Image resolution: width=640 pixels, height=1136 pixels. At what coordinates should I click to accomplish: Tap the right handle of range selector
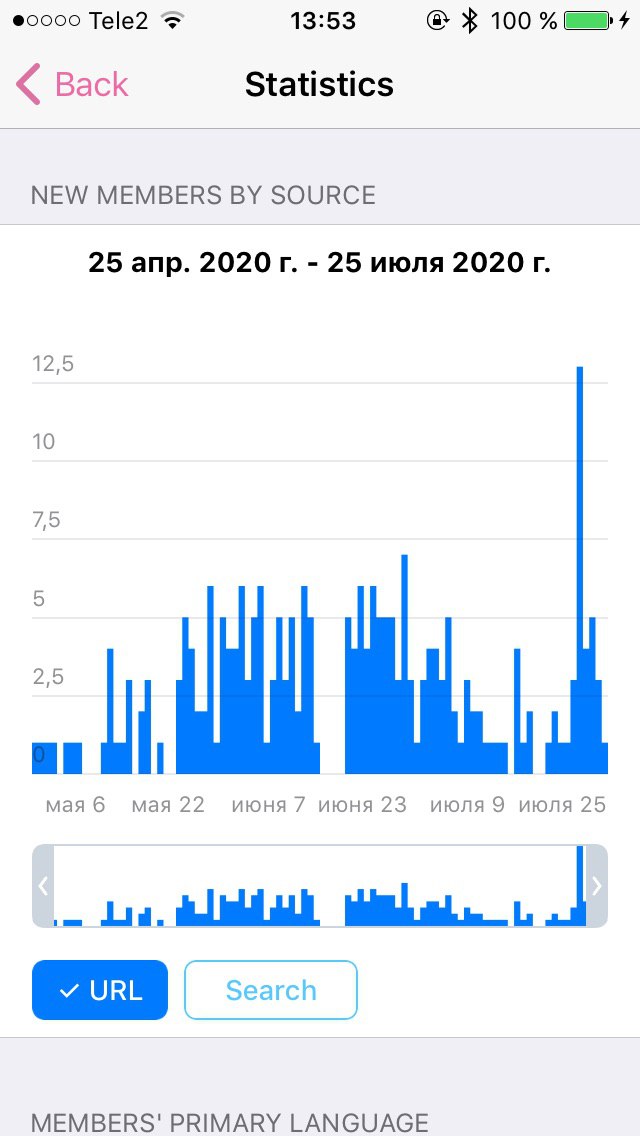pyautogui.click(x=596, y=885)
